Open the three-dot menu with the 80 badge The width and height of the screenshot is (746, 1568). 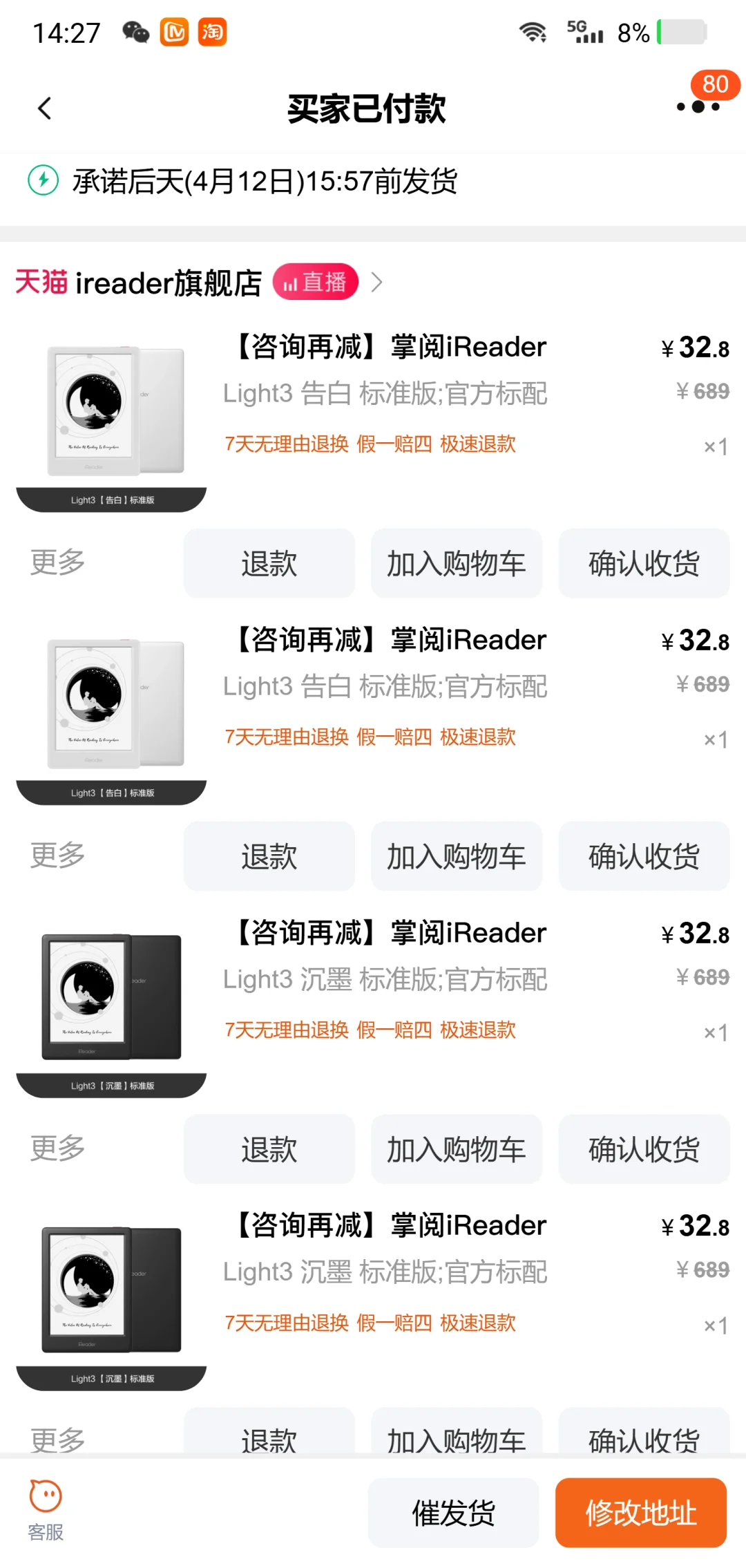(x=698, y=106)
